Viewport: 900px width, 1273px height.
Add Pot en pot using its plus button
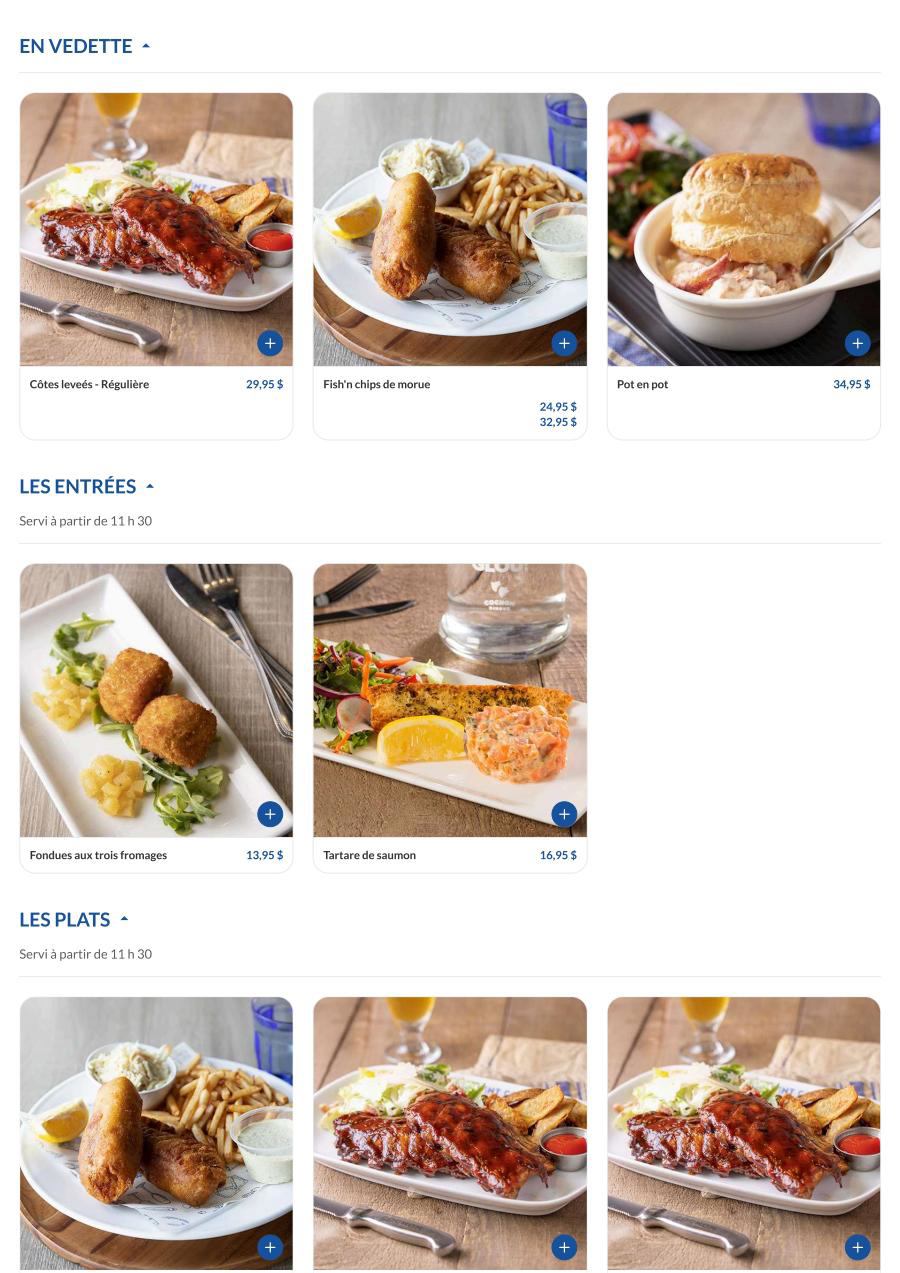(x=857, y=342)
